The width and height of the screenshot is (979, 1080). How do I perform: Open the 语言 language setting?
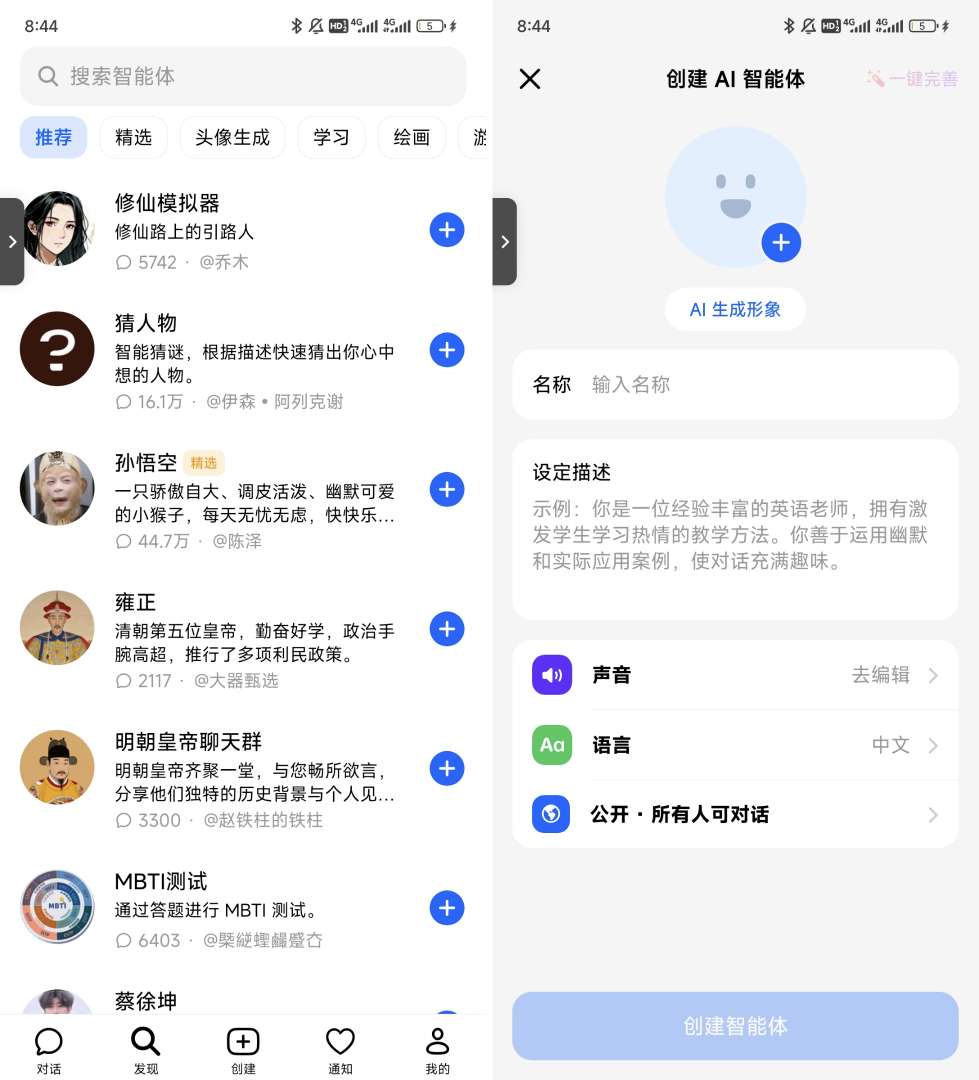735,745
